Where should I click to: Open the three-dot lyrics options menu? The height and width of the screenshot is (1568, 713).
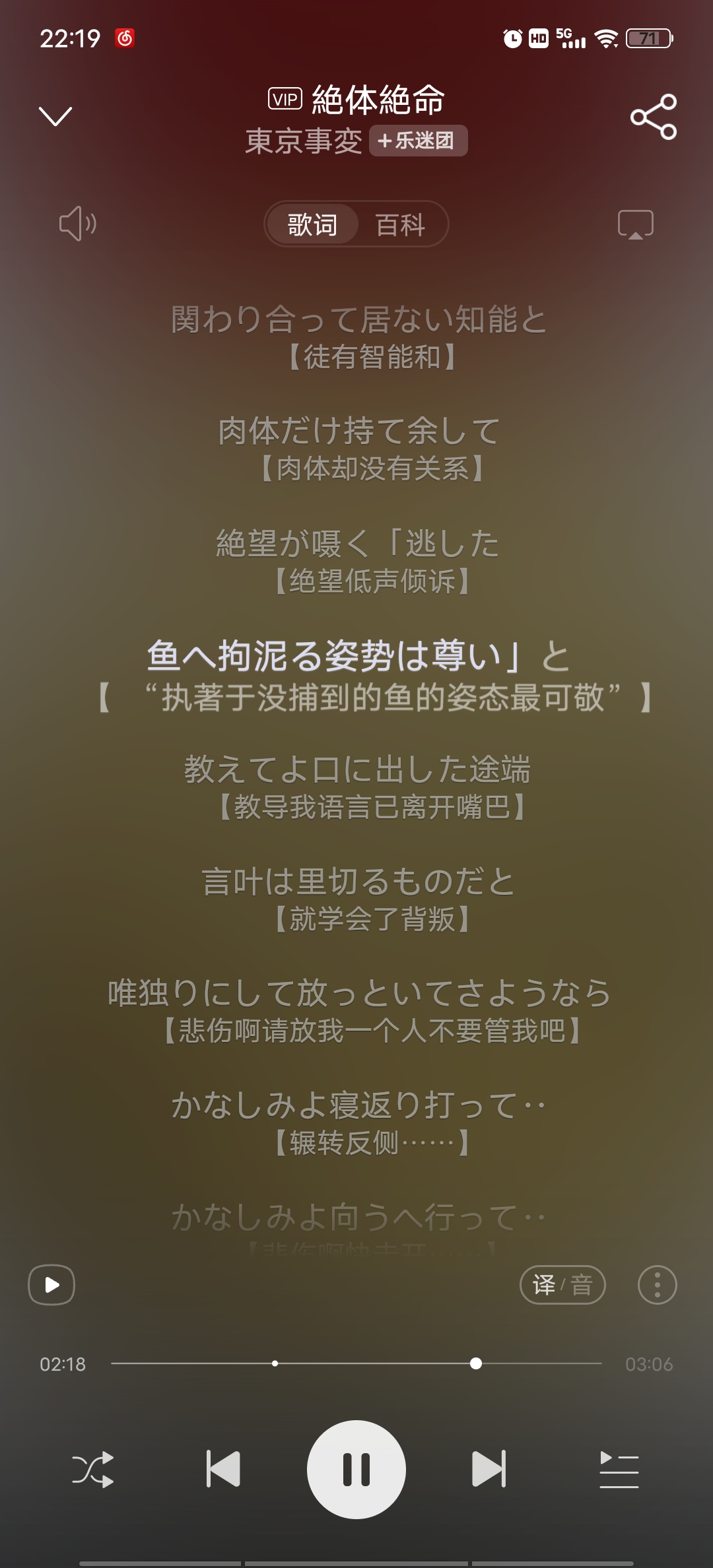tap(657, 1284)
